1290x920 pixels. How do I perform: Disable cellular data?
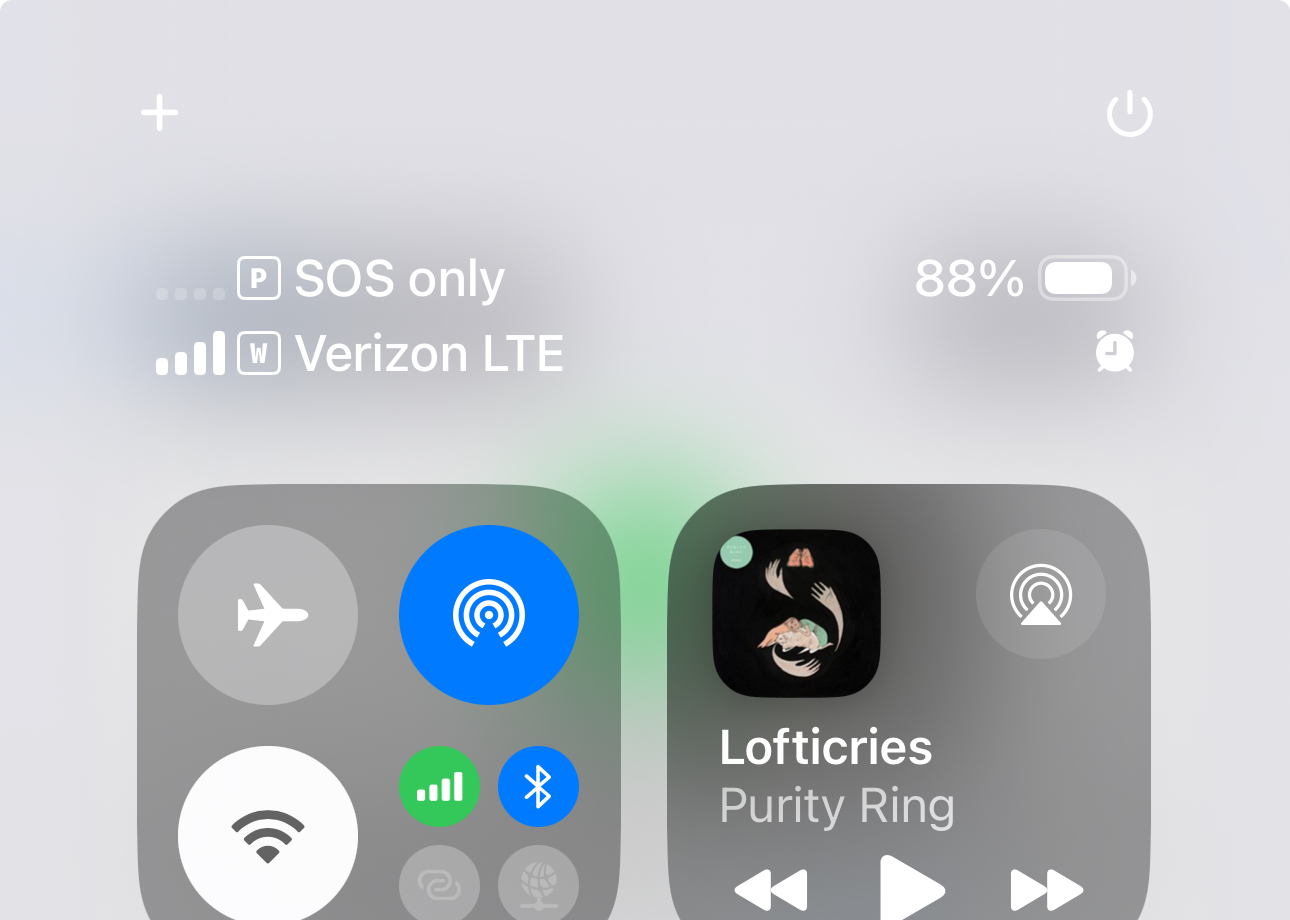439,787
